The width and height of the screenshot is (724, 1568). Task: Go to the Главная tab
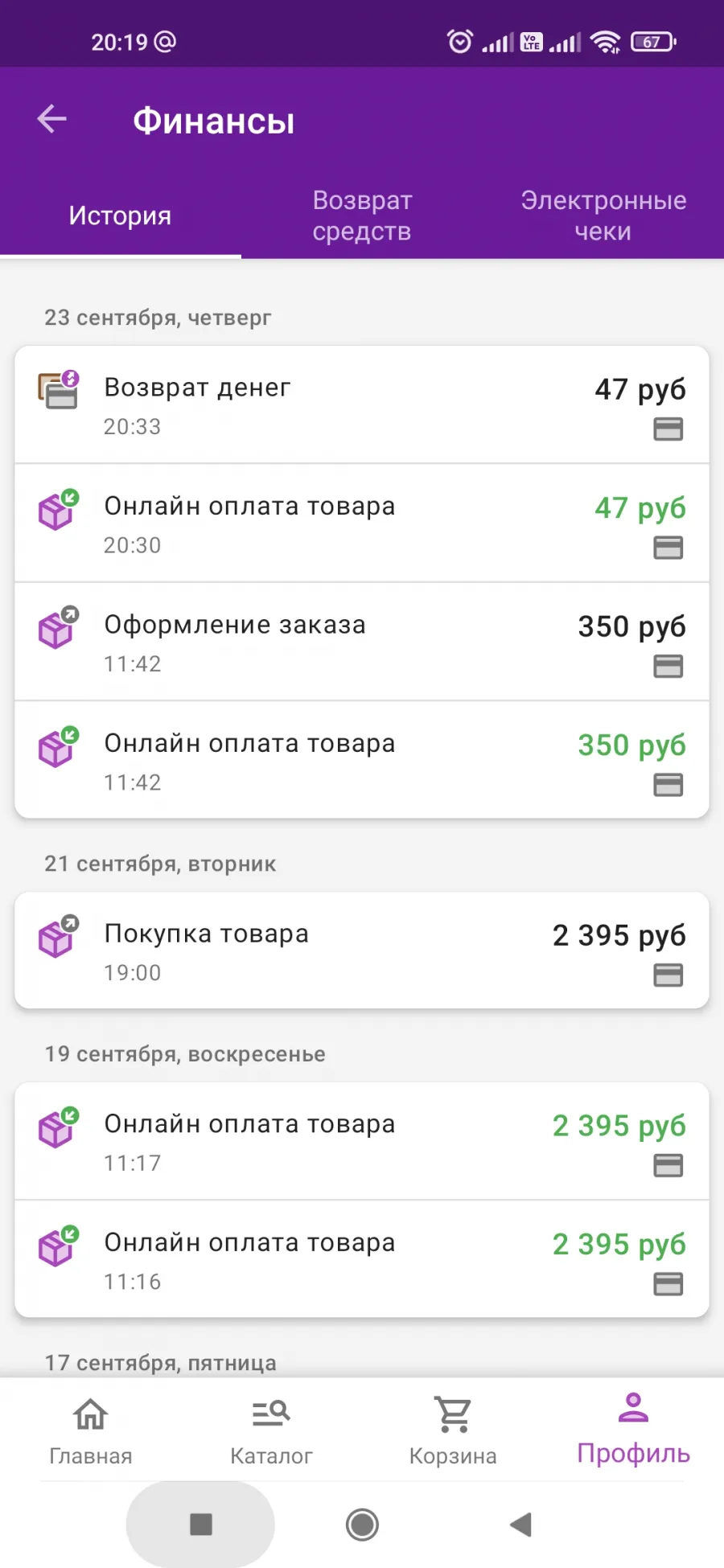91,1431
